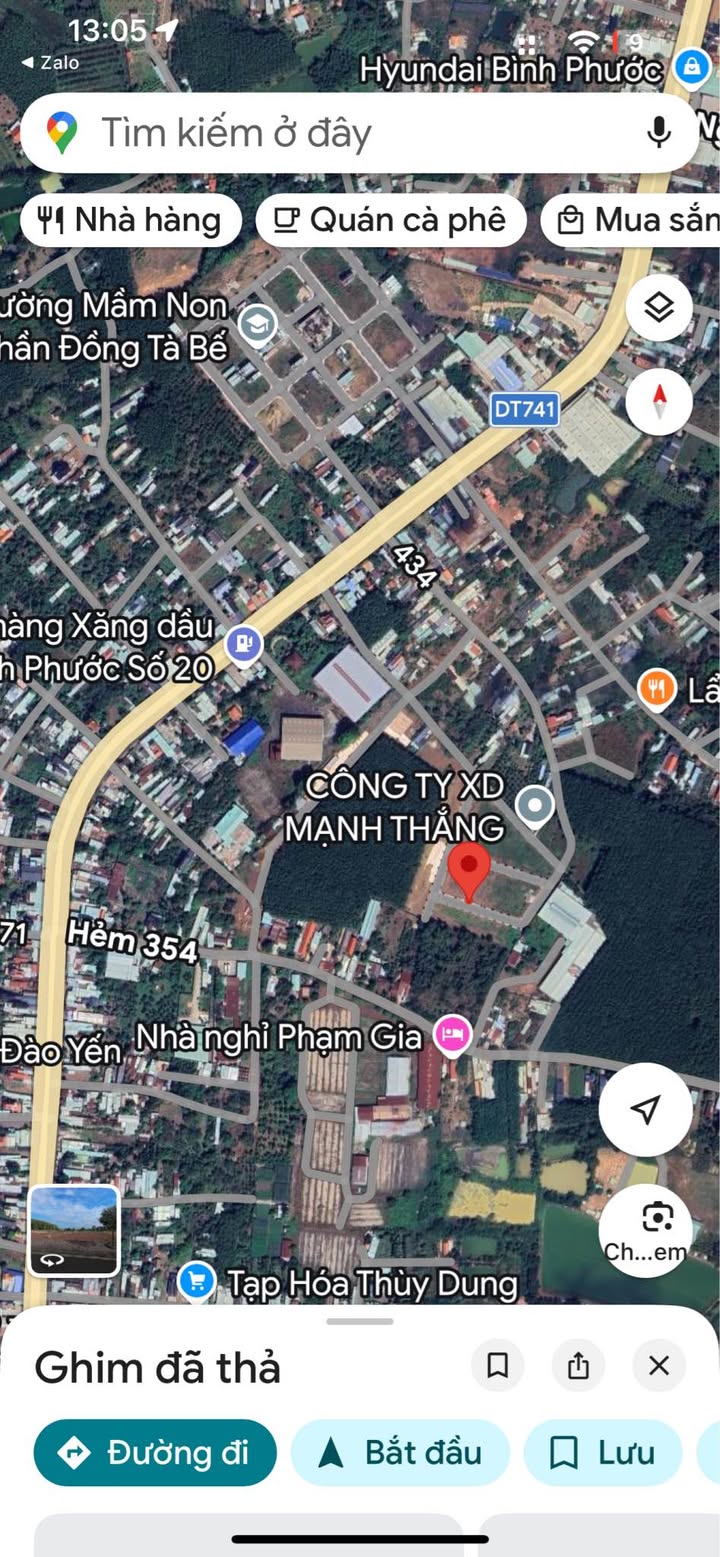
Task: Start navigation with "Bắt đầu"
Action: pyautogui.click(x=400, y=1452)
